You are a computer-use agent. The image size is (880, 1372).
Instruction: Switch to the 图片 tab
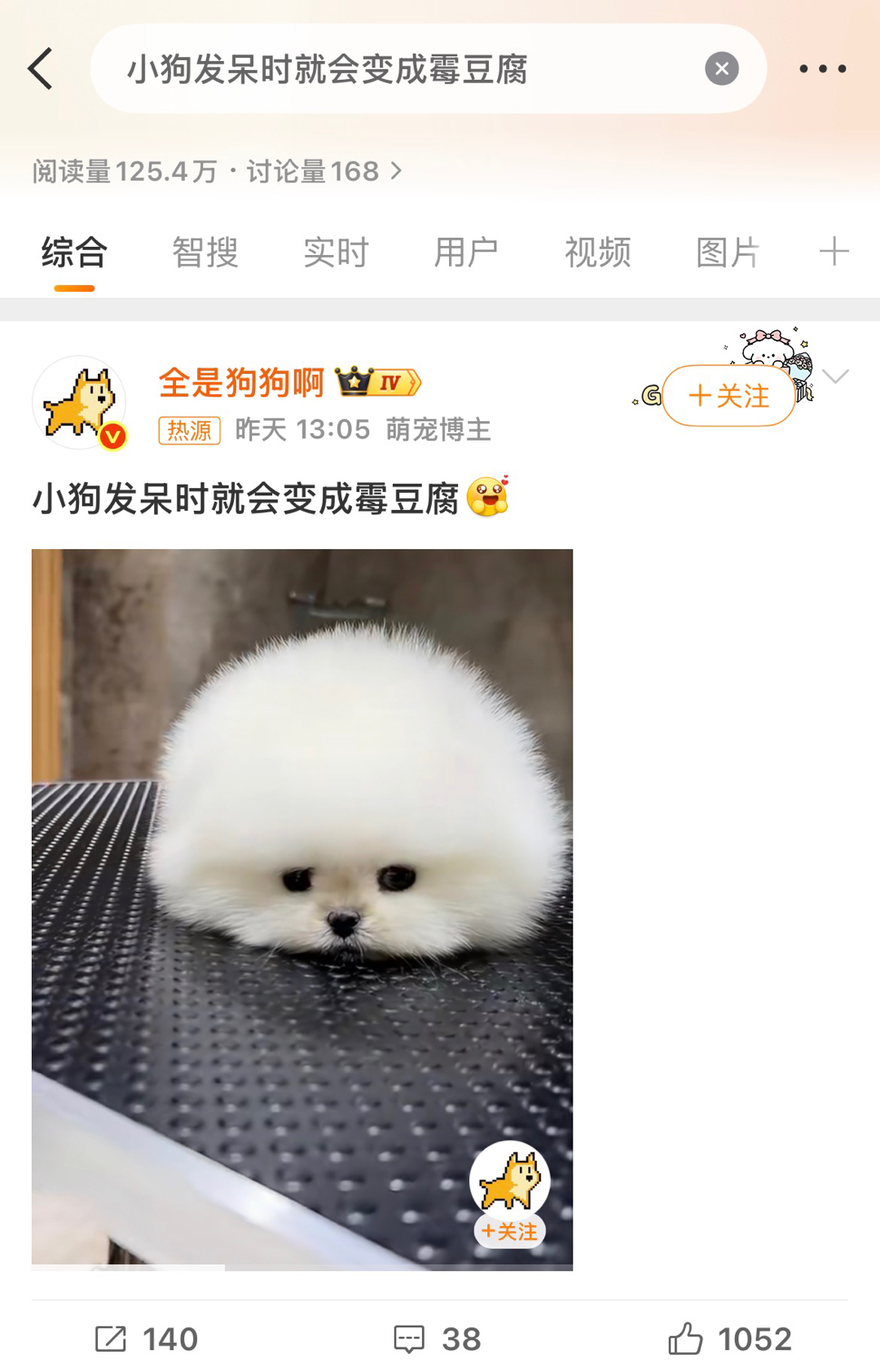[x=728, y=253]
